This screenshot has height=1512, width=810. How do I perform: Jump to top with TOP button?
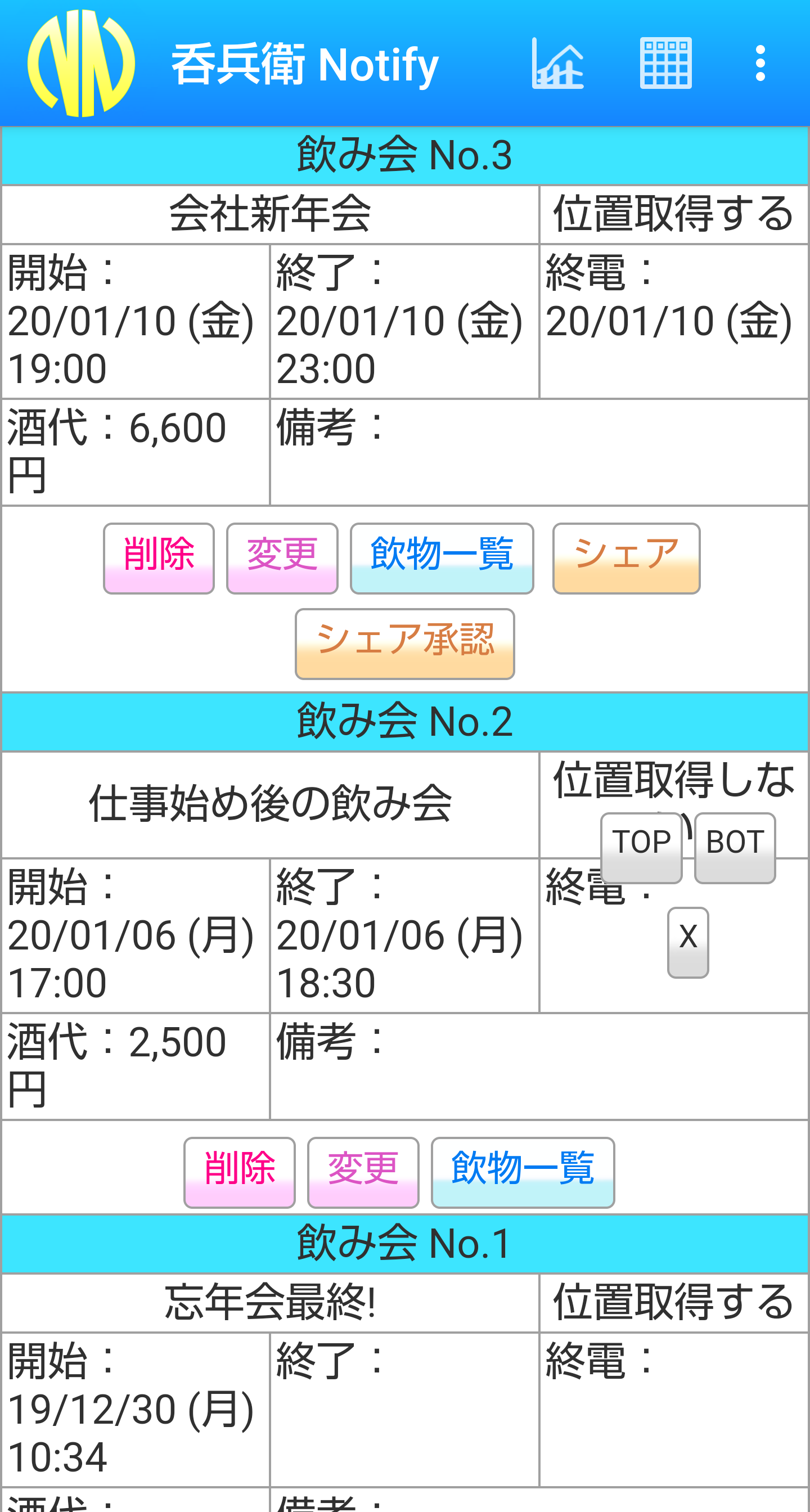click(641, 847)
